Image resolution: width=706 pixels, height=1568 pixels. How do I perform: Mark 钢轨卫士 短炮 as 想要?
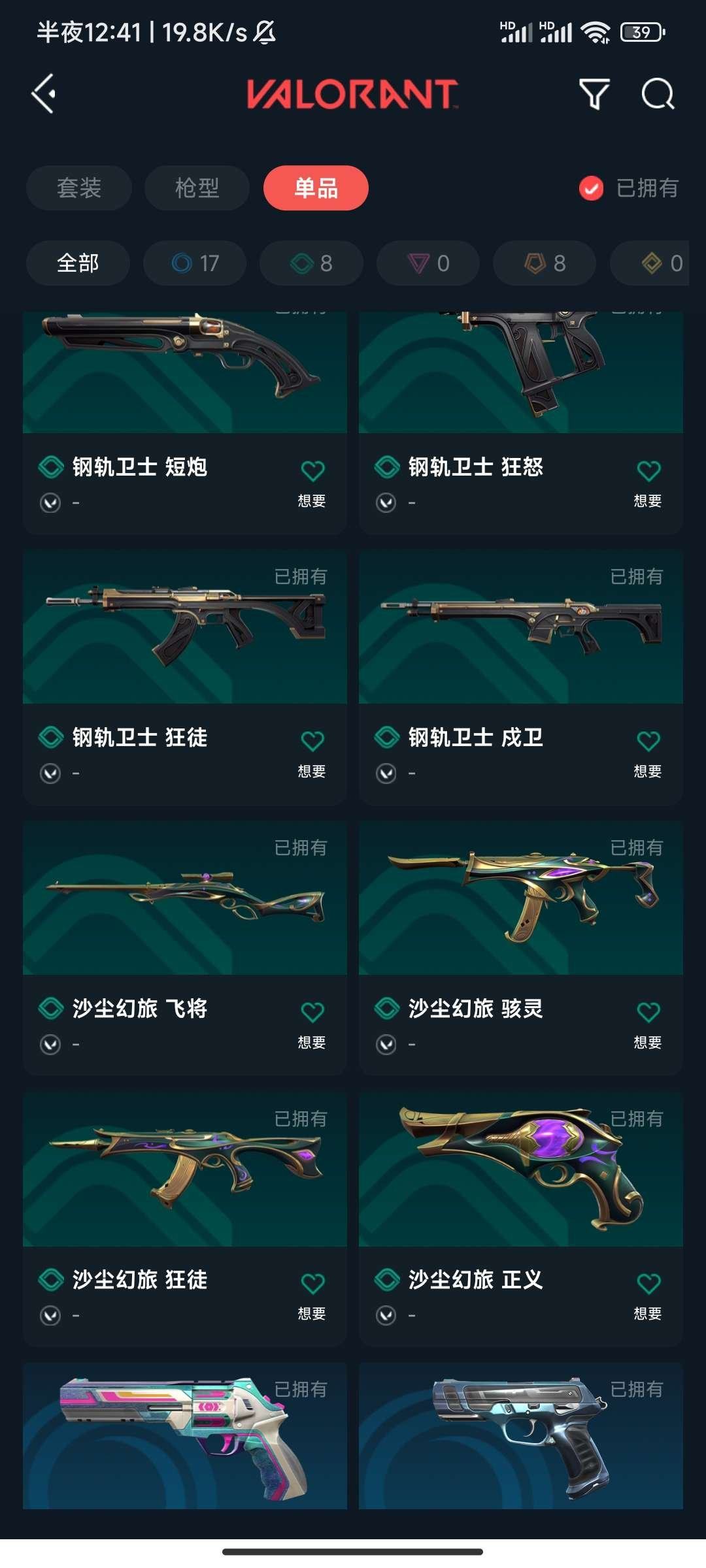pyautogui.click(x=312, y=470)
